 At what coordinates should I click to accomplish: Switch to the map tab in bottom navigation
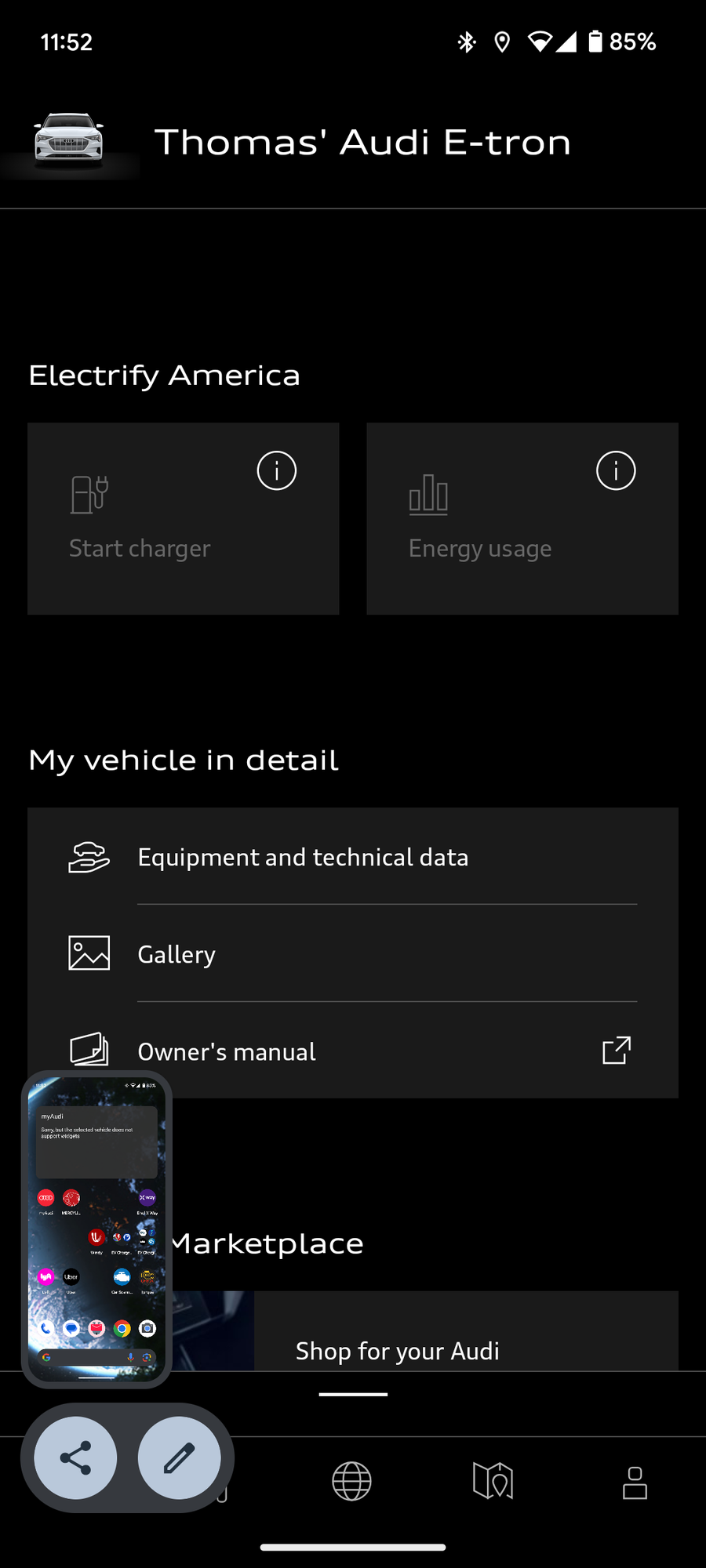coord(493,1480)
